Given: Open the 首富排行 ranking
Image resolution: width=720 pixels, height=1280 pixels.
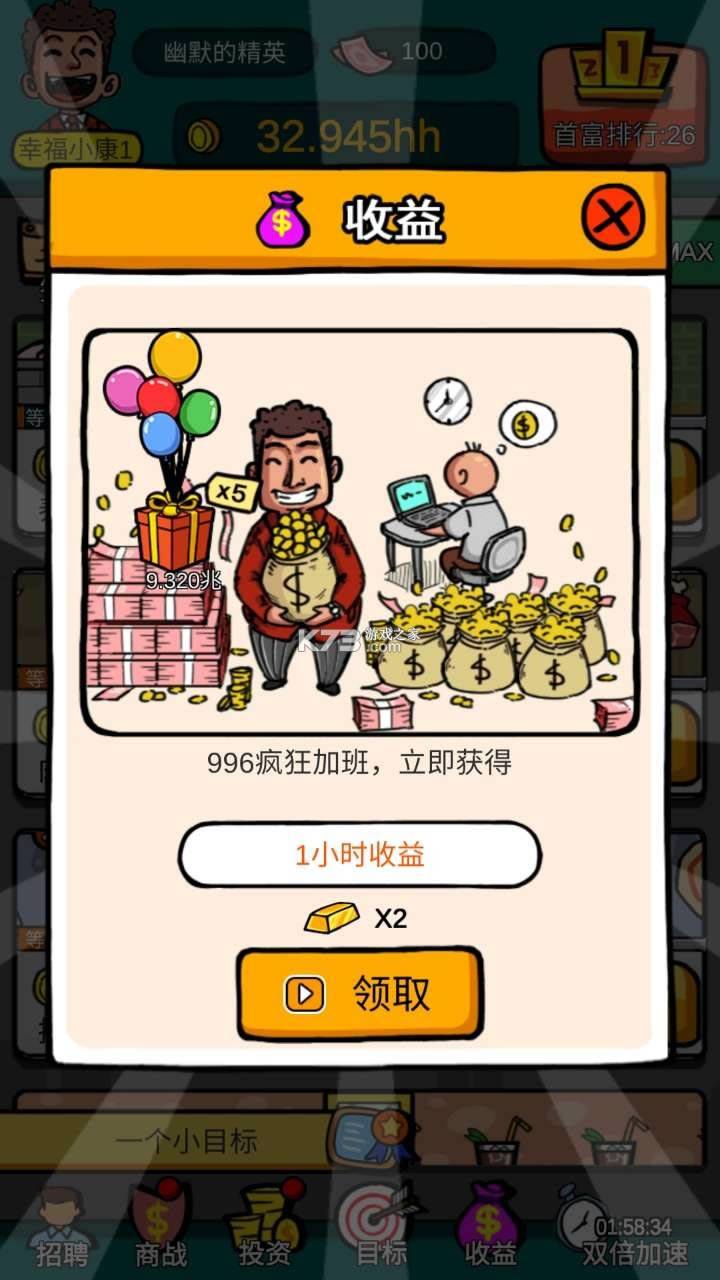Looking at the screenshot, I should point(624,100).
